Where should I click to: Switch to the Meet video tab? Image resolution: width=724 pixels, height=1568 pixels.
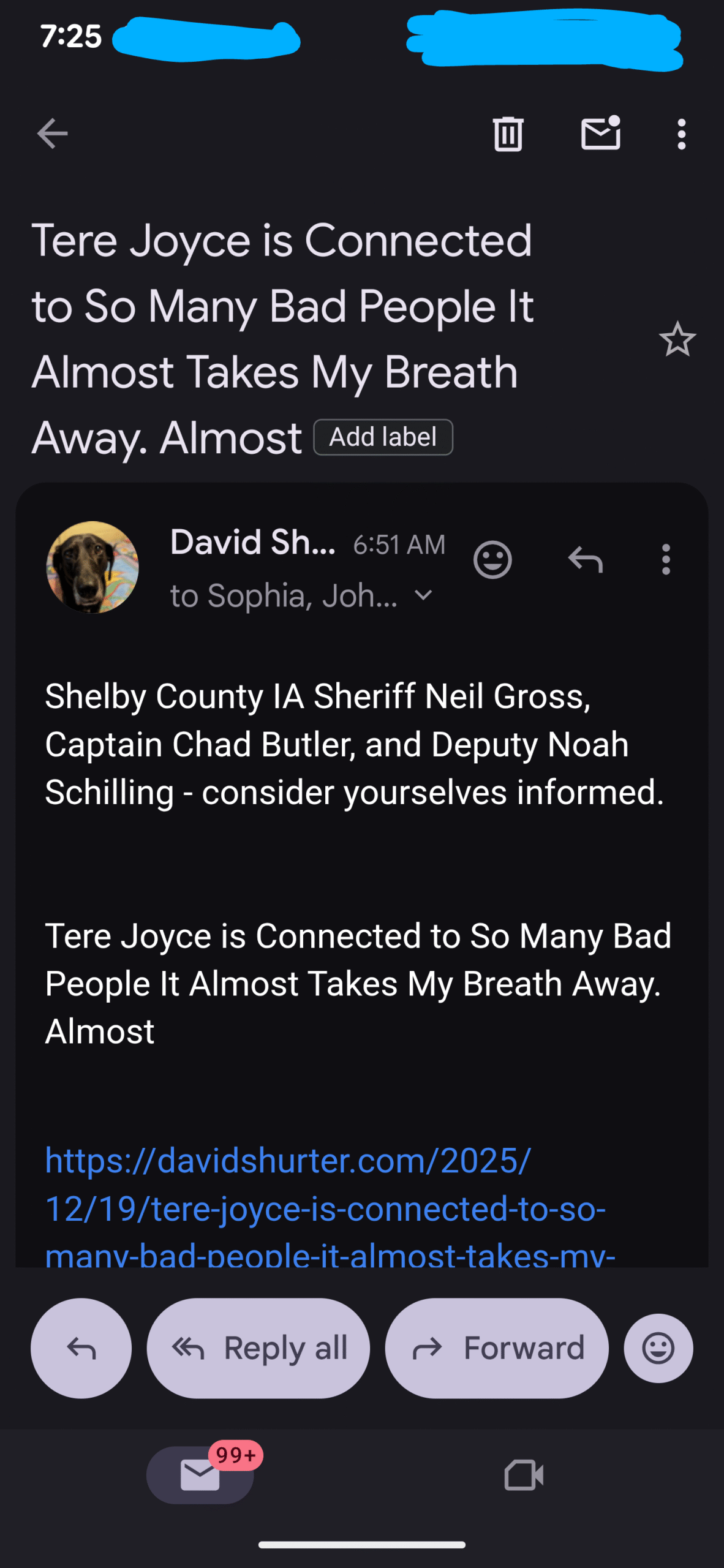point(524,1474)
